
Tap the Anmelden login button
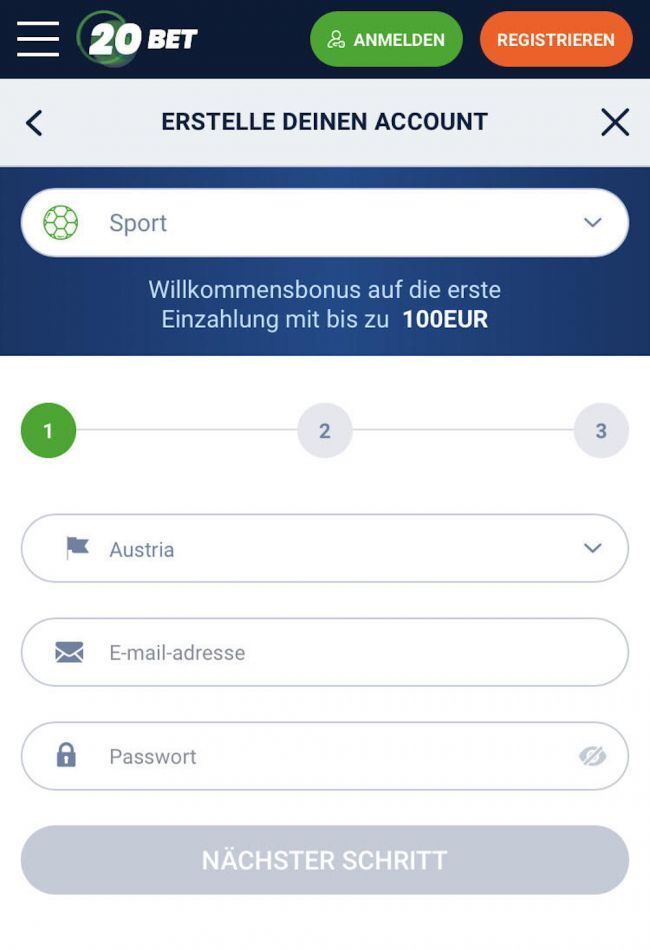386,40
